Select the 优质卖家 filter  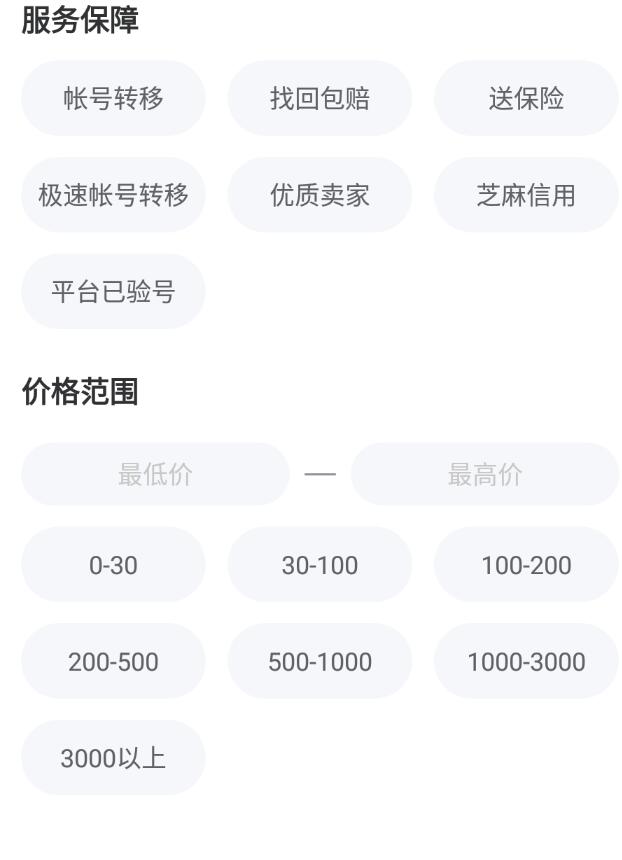(319, 195)
